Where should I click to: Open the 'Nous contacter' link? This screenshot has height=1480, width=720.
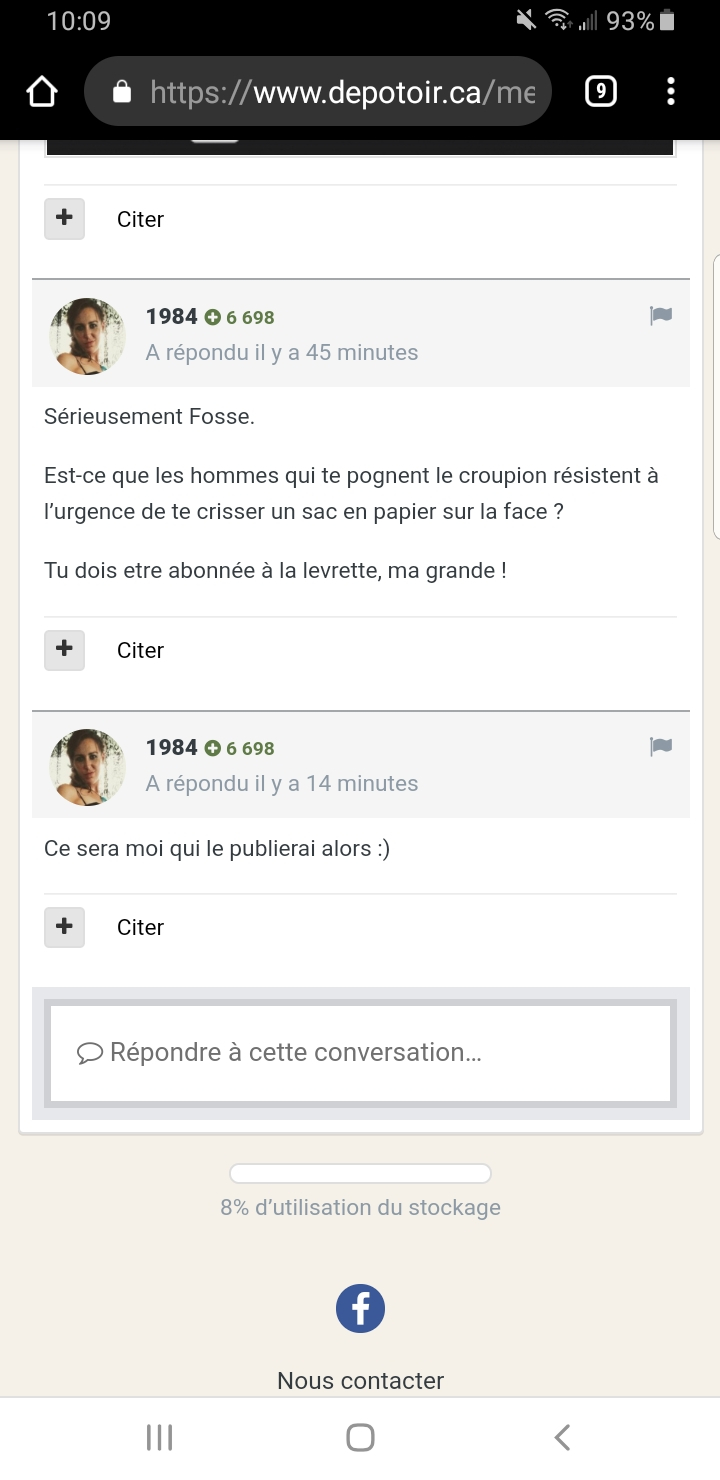click(360, 1381)
